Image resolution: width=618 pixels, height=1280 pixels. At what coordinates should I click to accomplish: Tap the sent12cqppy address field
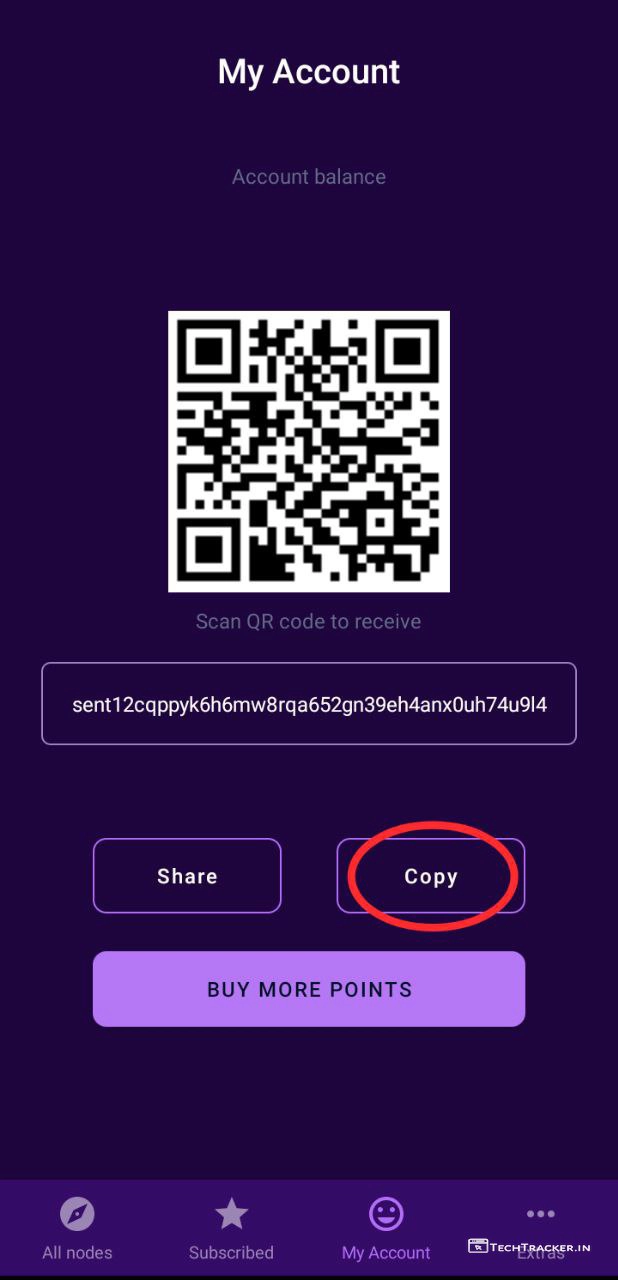[x=309, y=704]
